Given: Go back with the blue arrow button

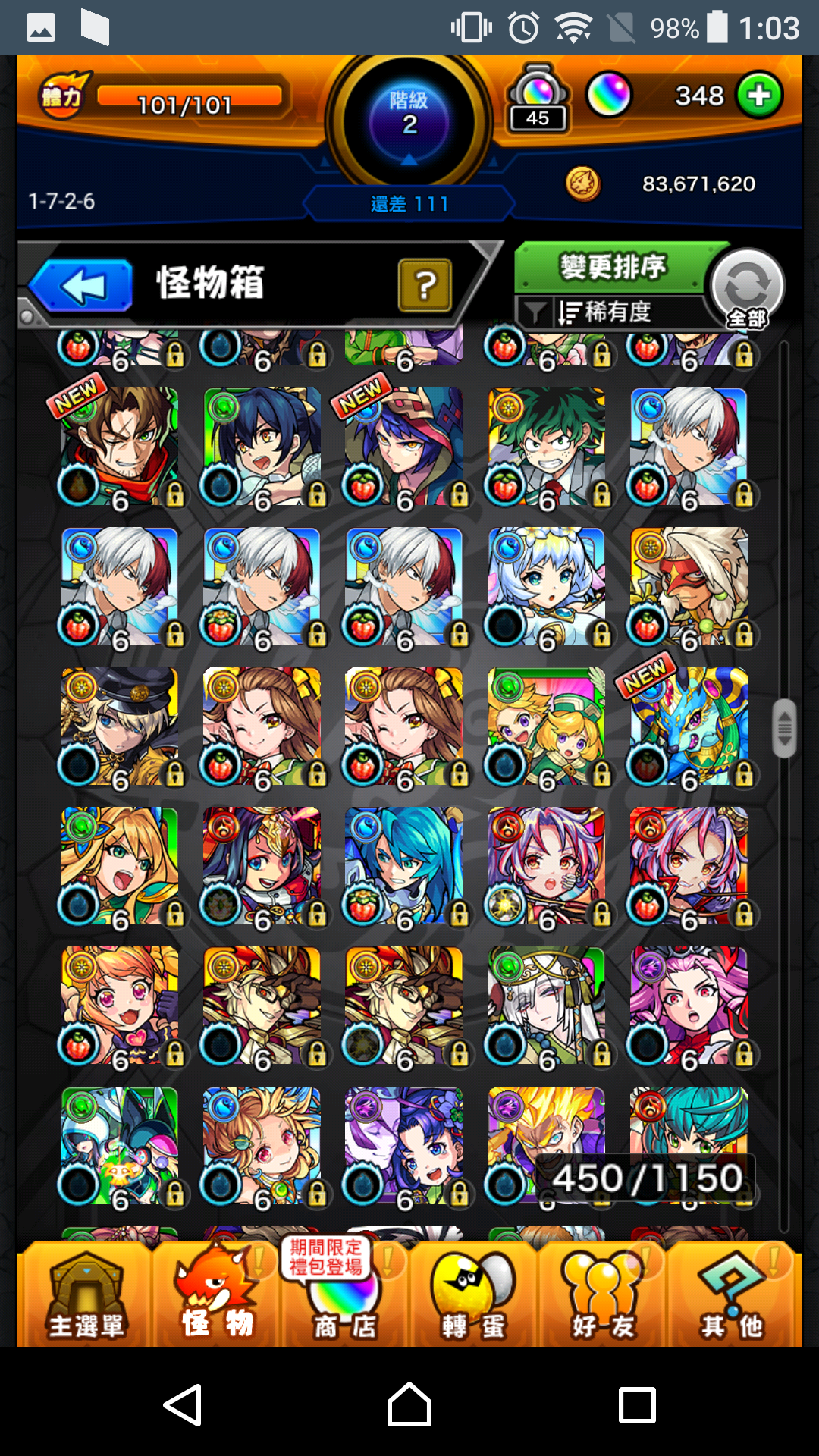Looking at the screenshot, I should [82, 286].
